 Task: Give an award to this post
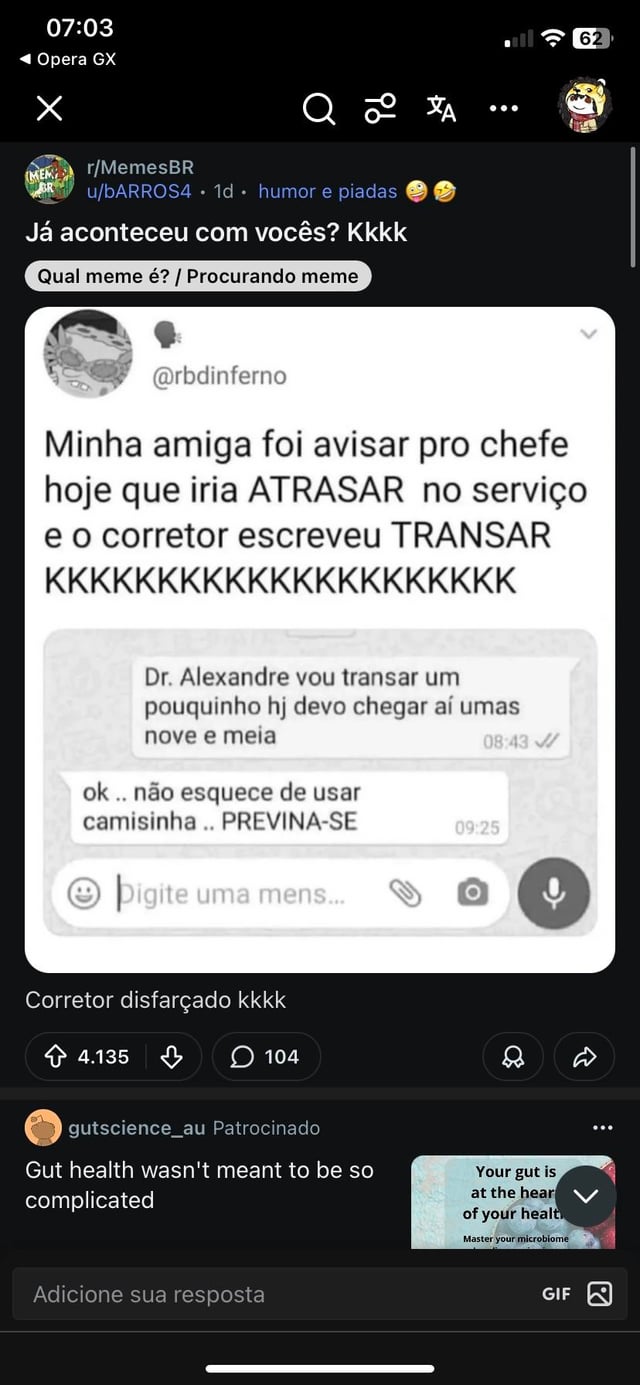click(513, 1057)
